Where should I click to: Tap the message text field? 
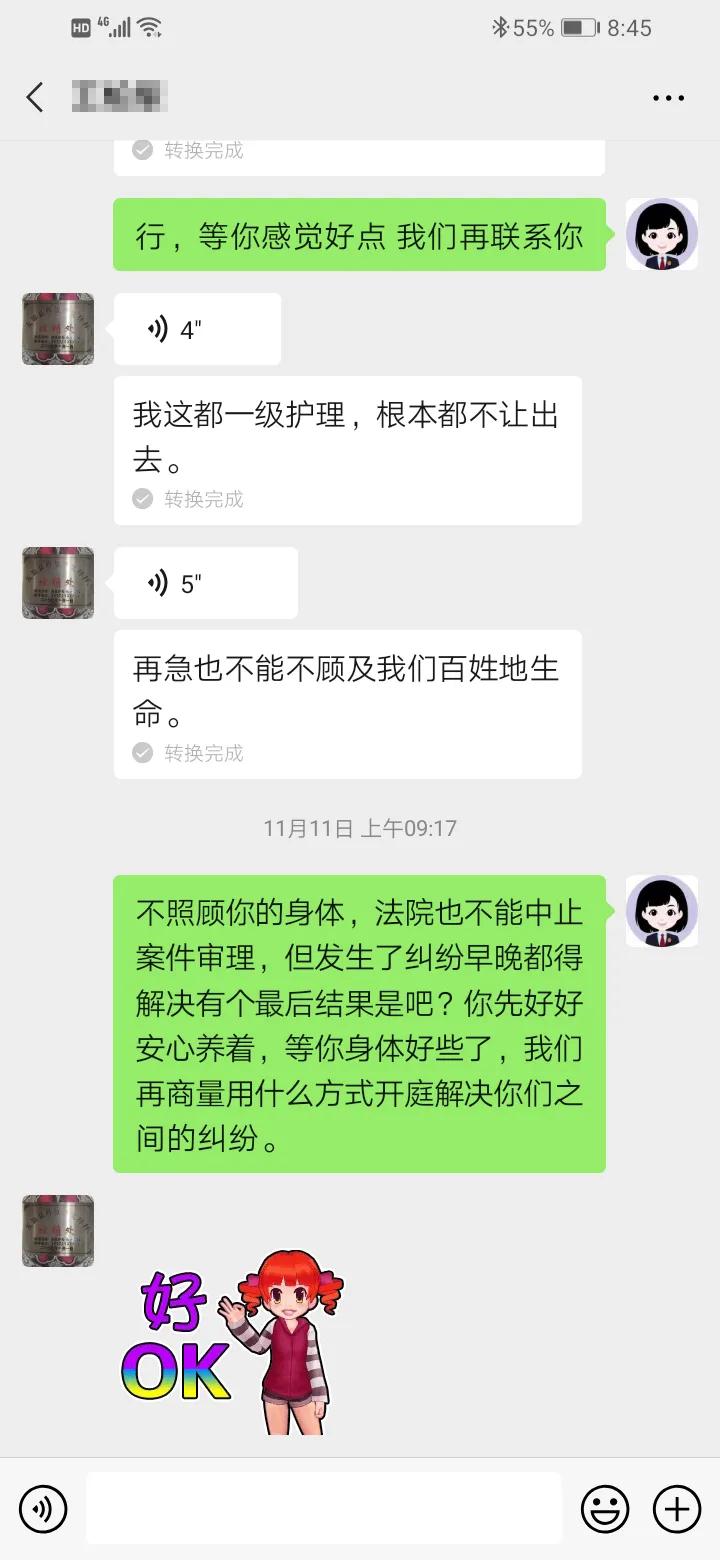click(x=323, y=1508)
